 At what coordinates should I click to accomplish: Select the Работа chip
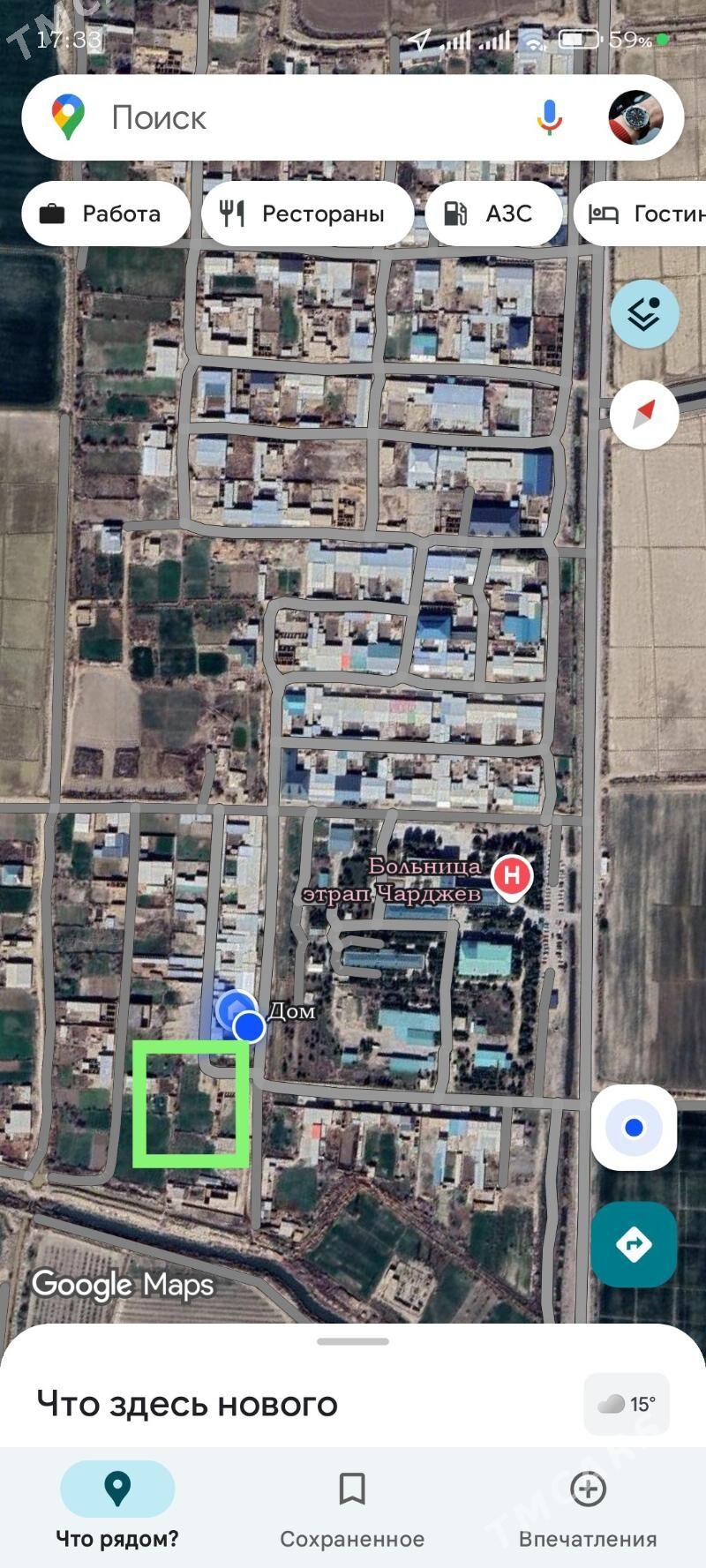[105, 214]
